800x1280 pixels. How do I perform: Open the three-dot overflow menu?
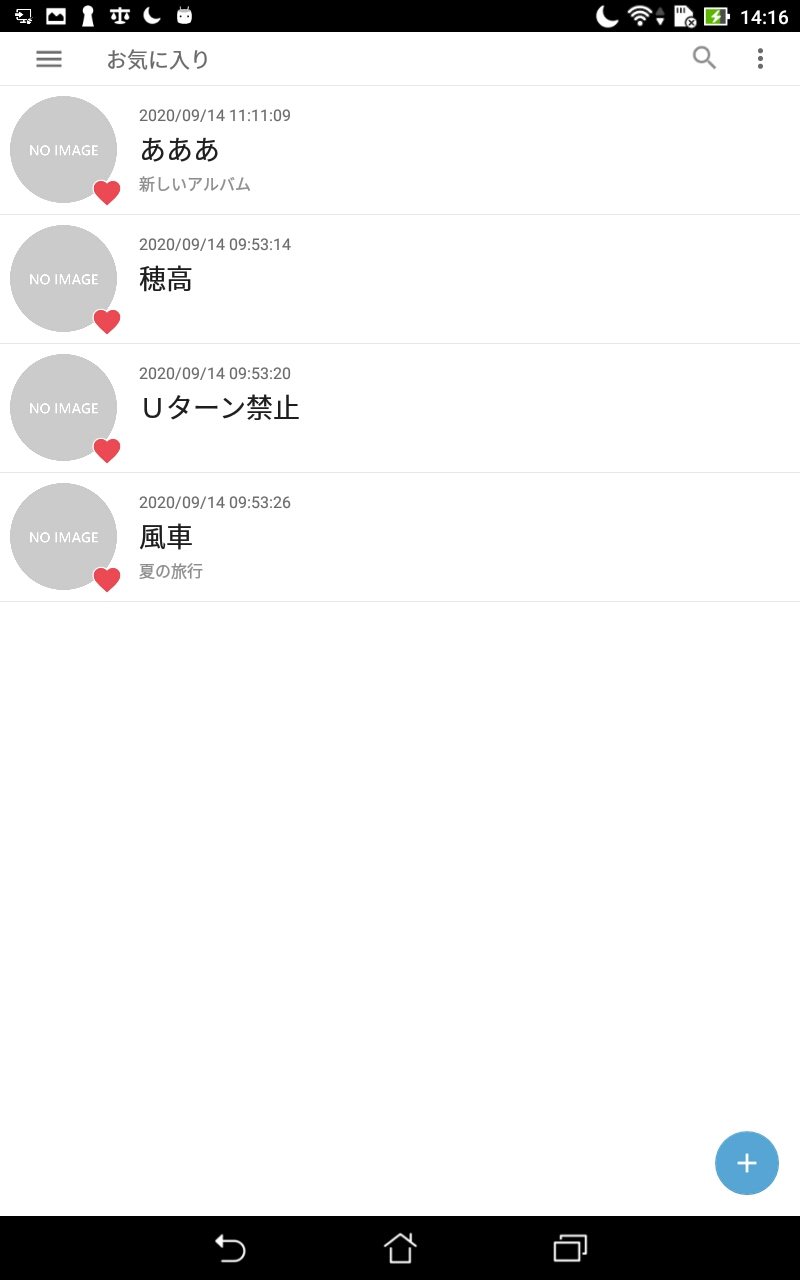point(760,59)
